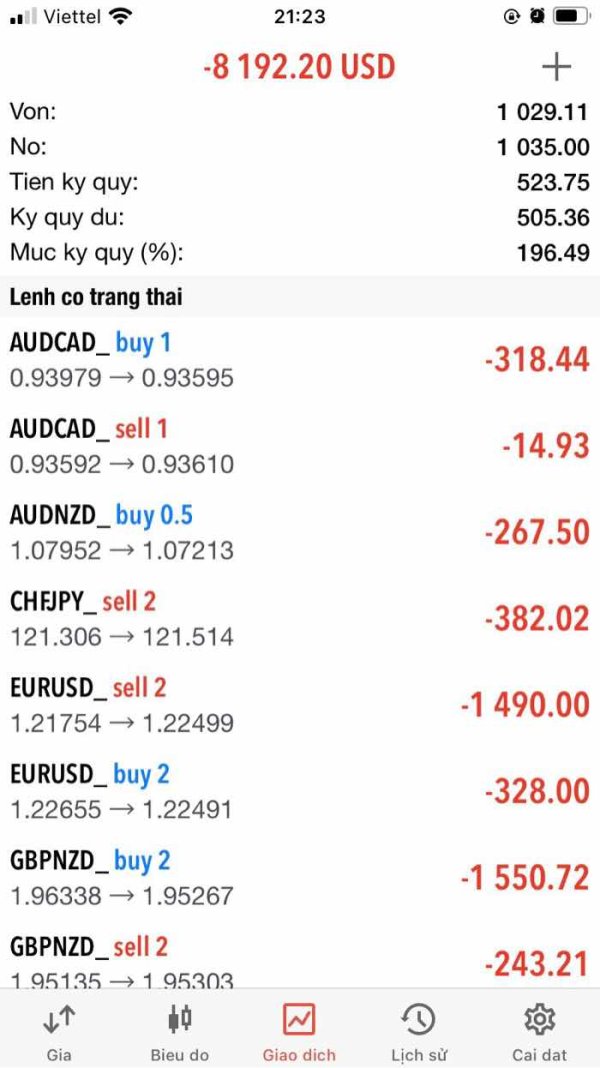Tap the plus icon to add order

pos(556,67)
